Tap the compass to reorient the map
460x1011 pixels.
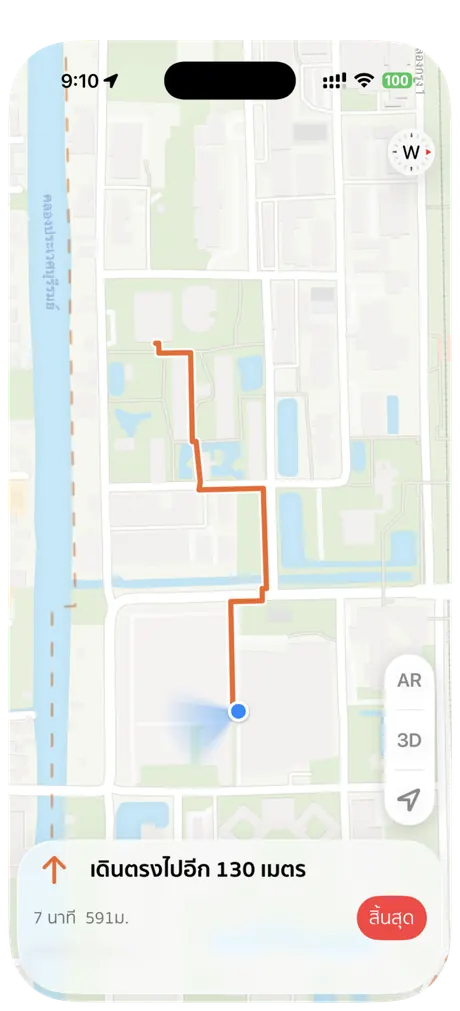[x=411, y=153]
